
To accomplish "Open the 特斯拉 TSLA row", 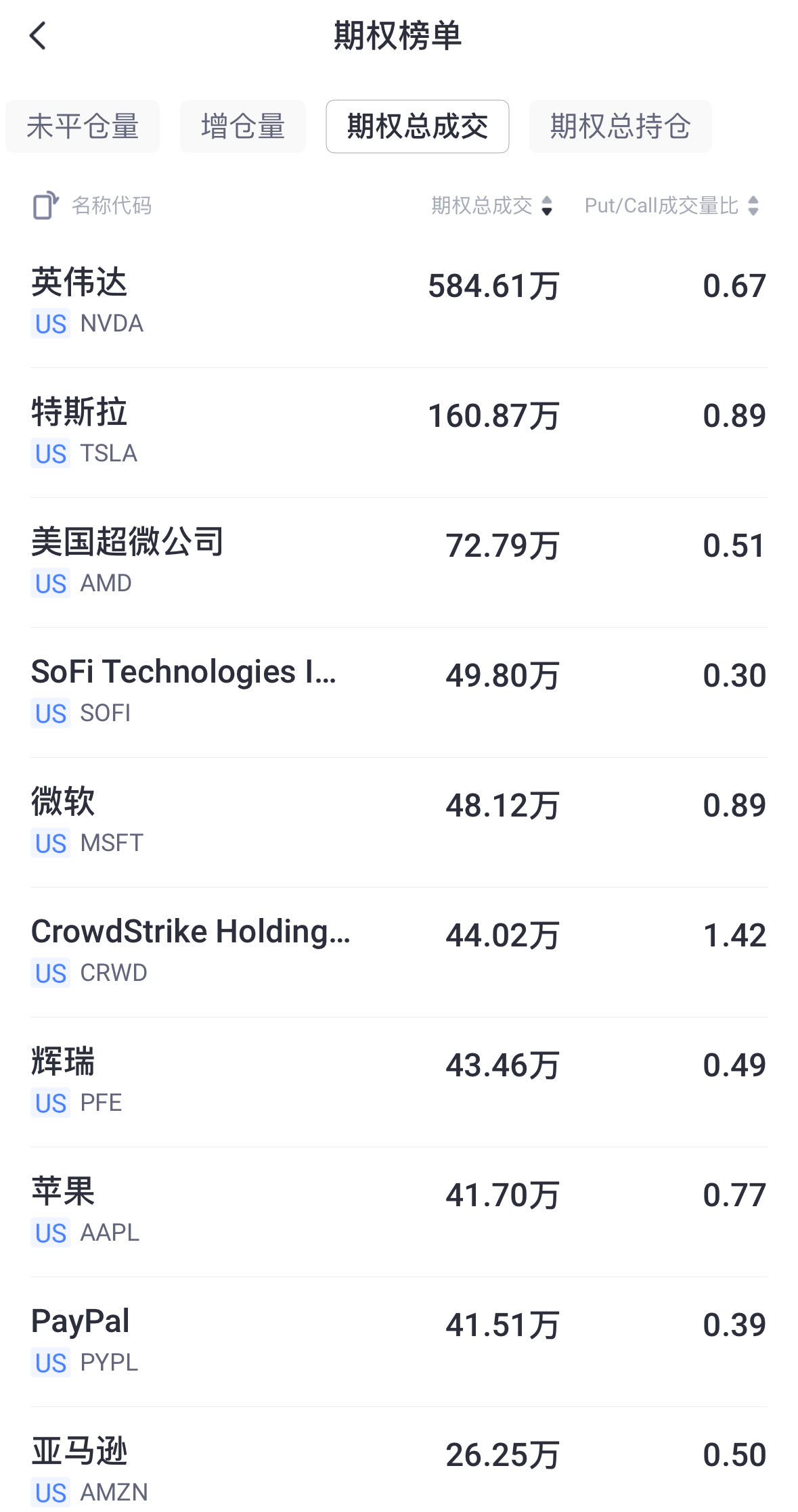I will click(x=399, y=433).
